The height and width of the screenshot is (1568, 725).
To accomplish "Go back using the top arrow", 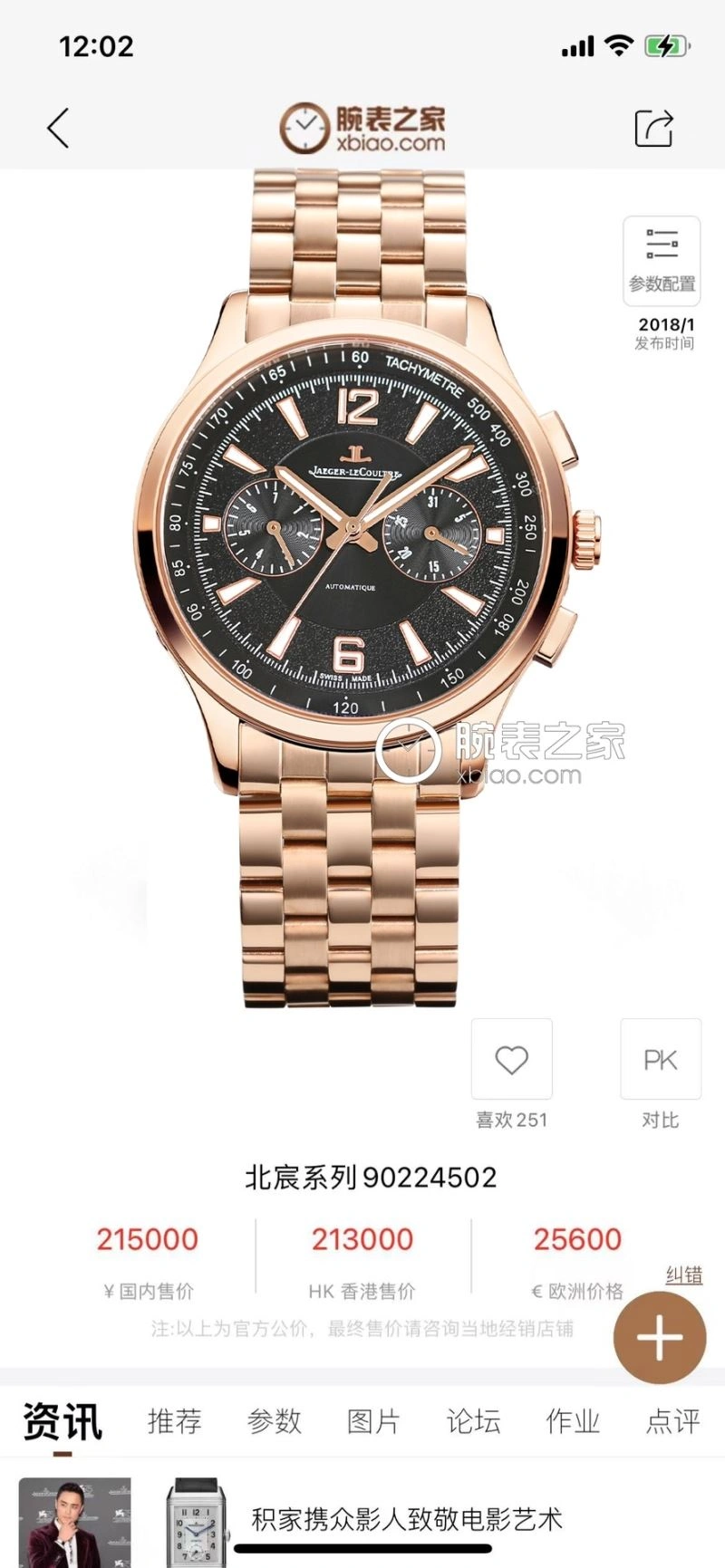I will (x=59, y=128).
